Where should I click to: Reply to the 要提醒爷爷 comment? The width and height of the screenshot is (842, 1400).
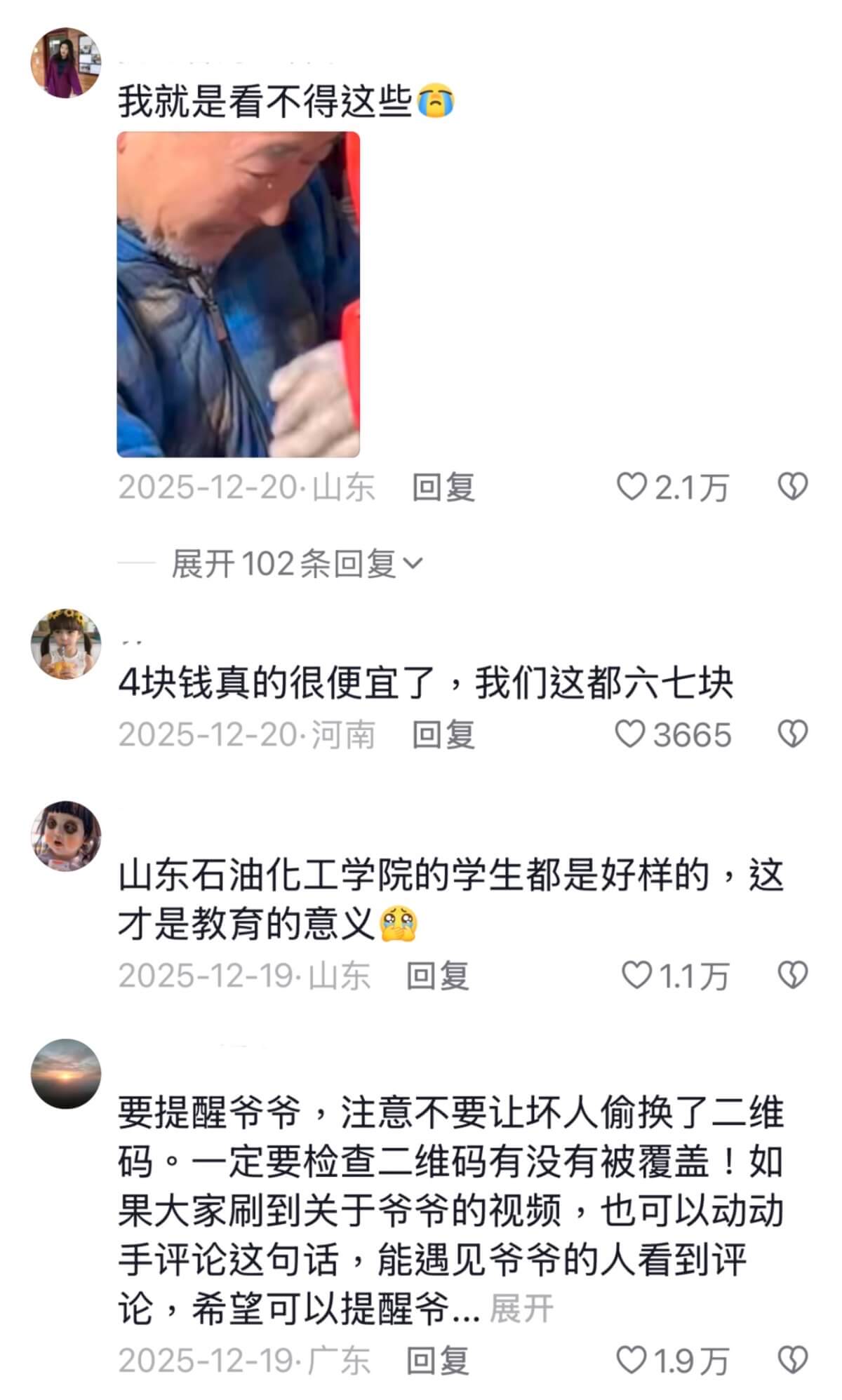(438, 1361)
